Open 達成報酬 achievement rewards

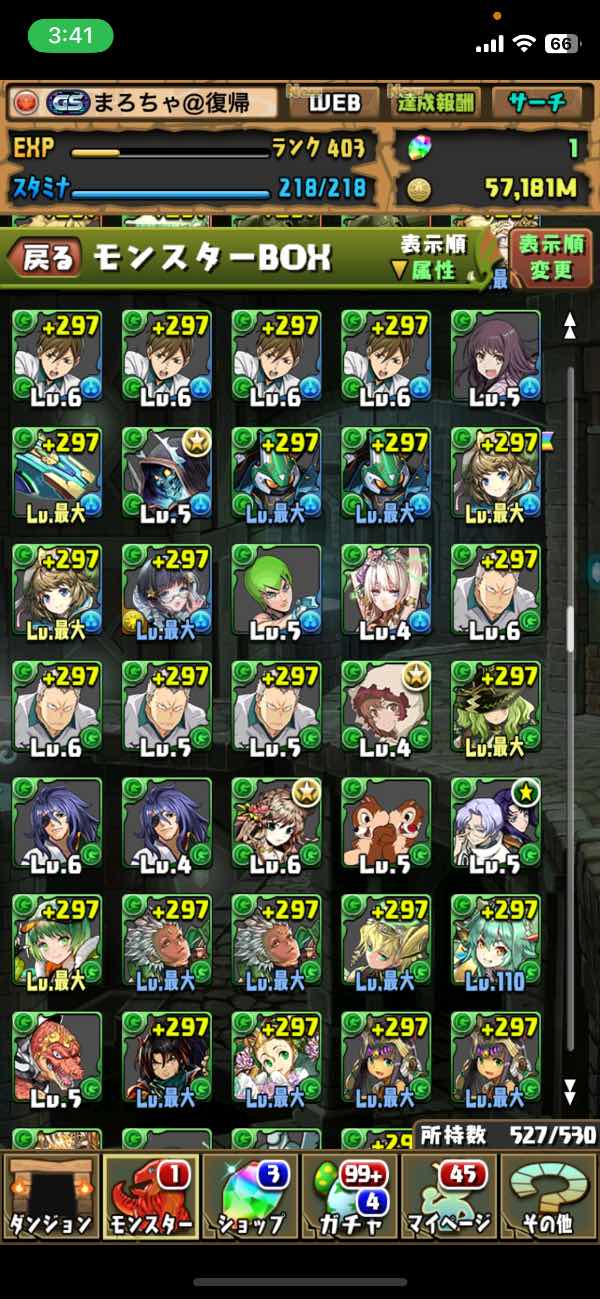pos(437,103)
